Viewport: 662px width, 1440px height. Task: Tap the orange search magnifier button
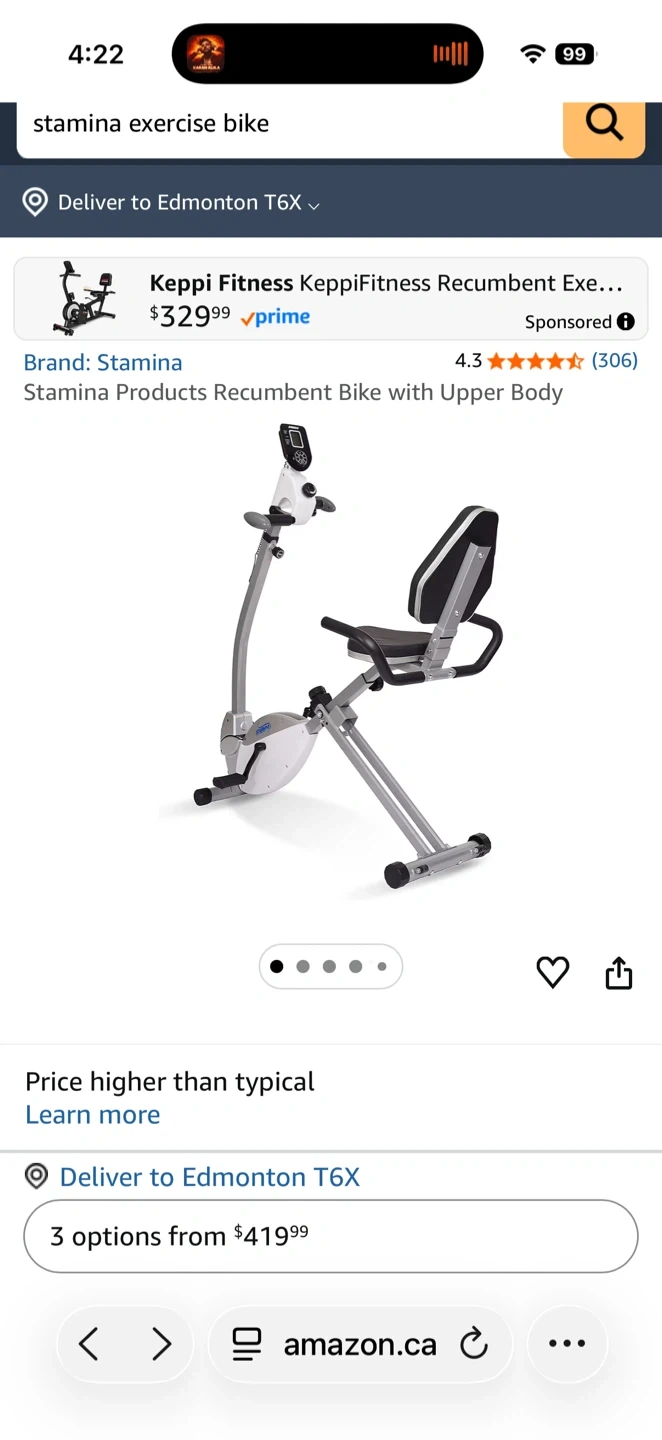(604, 125)
